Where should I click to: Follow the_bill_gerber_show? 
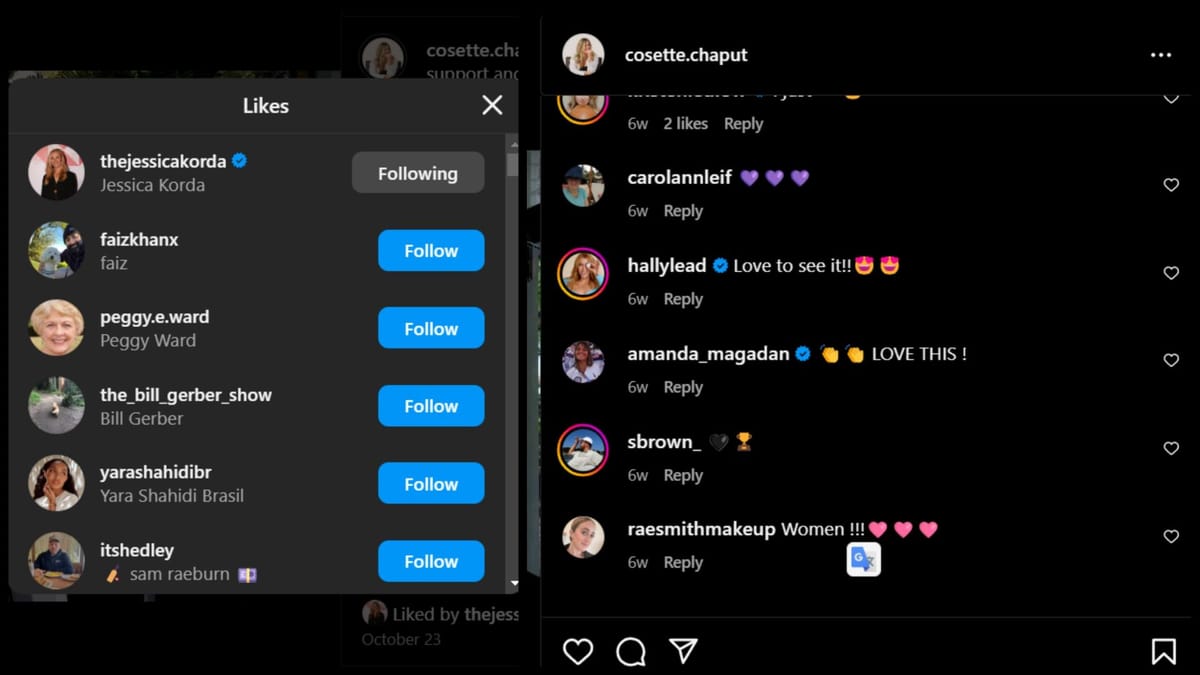[431, 406]
